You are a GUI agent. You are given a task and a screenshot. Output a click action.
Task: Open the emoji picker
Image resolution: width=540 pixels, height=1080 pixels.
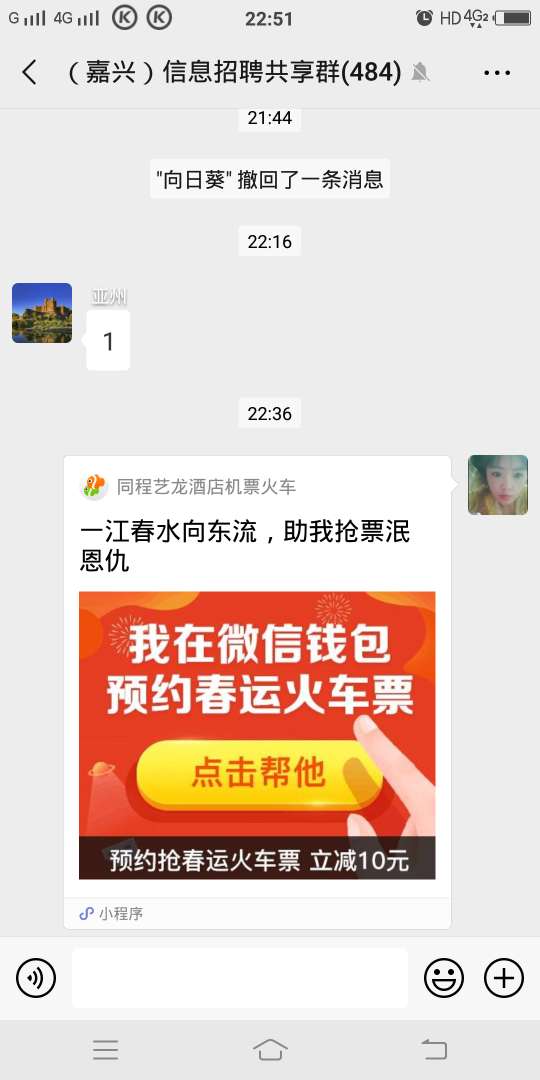[x=444, y=977]
